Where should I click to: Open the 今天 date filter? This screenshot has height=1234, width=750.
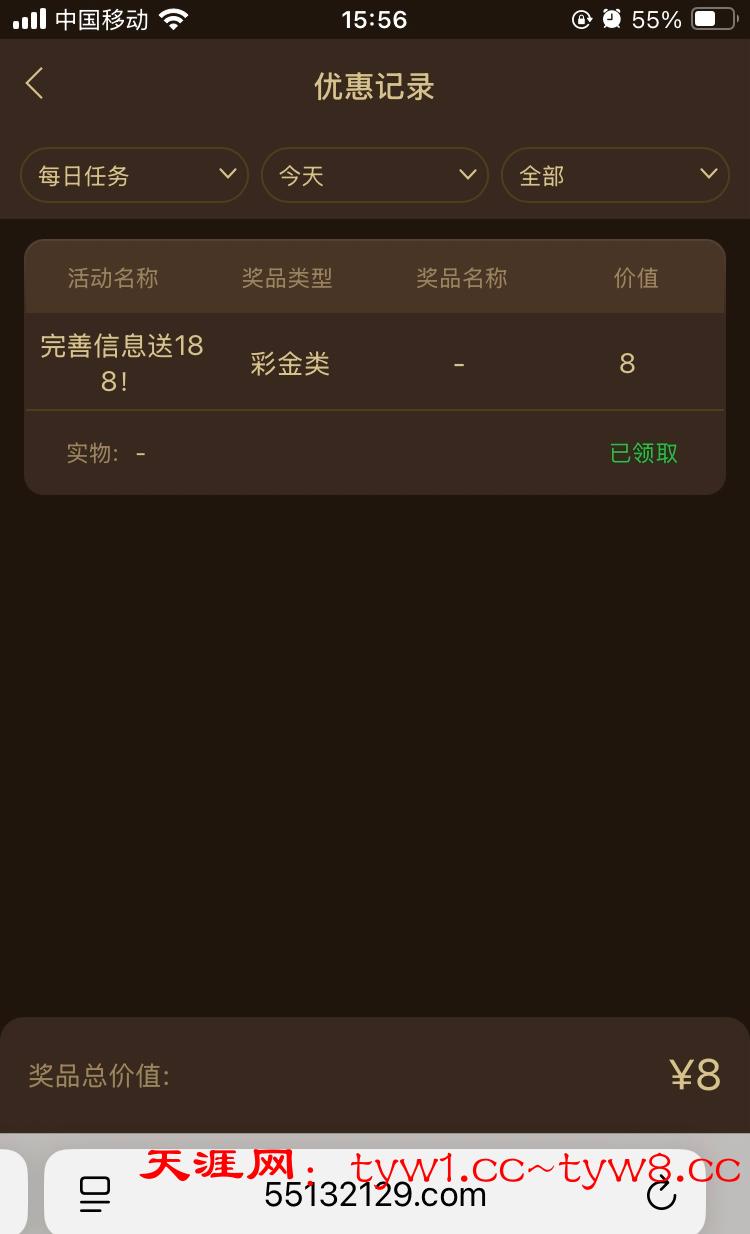tap(374, 175)
